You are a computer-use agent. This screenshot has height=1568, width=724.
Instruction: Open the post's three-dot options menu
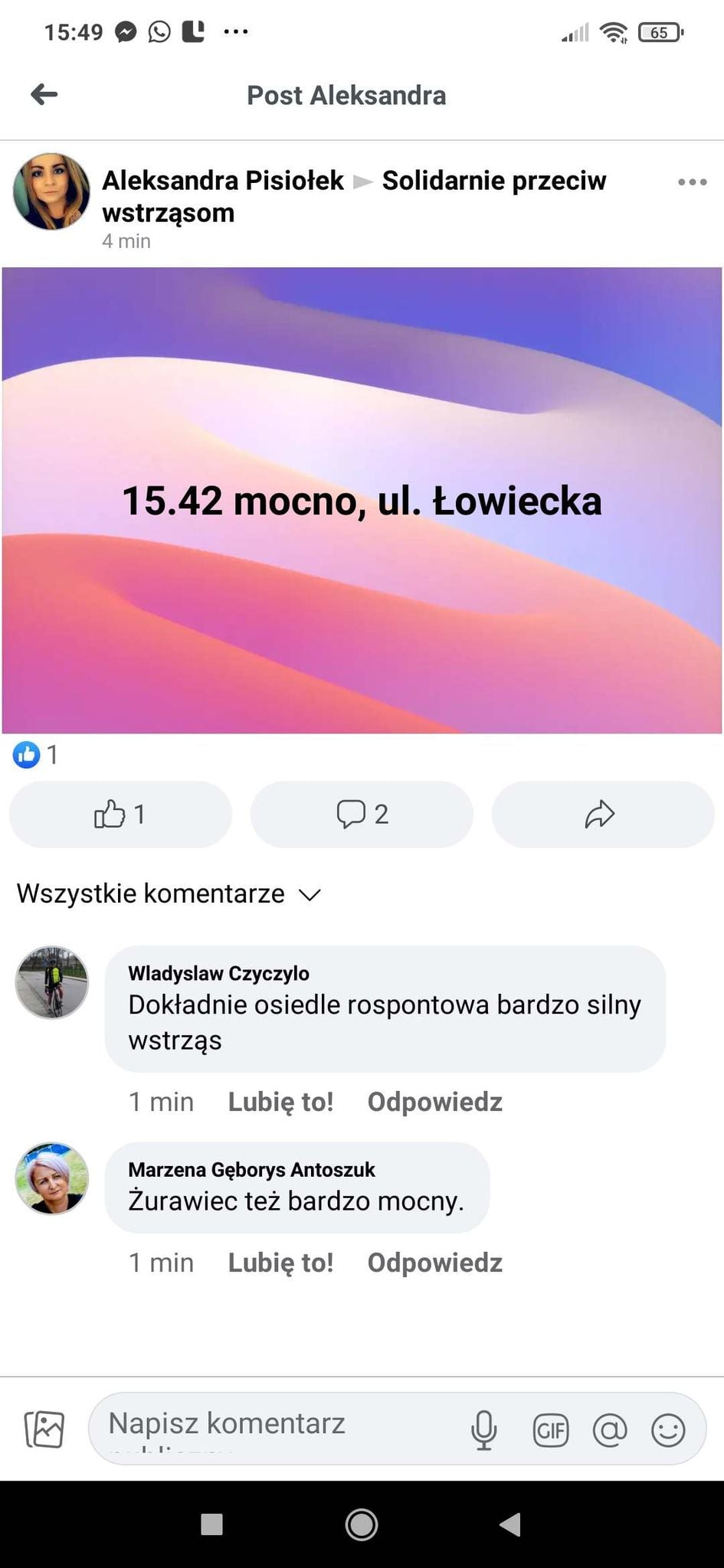pos(692,182)
